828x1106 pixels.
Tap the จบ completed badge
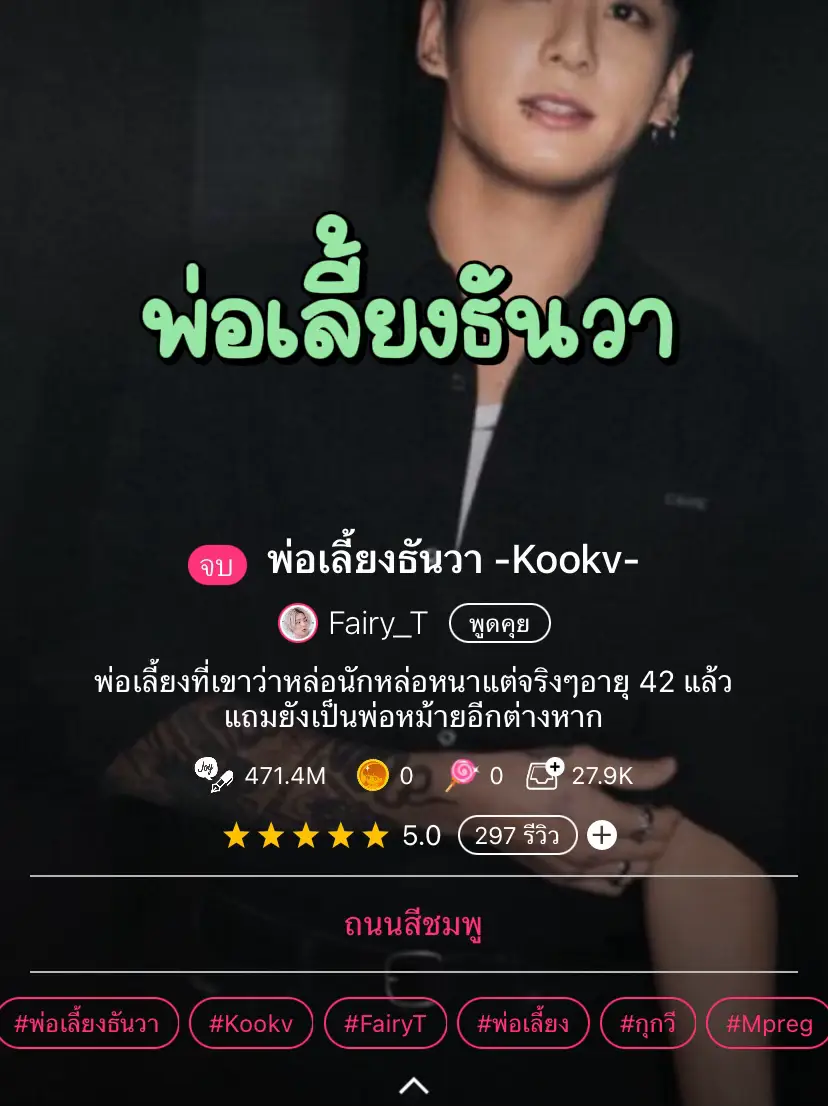click(217, 565)
